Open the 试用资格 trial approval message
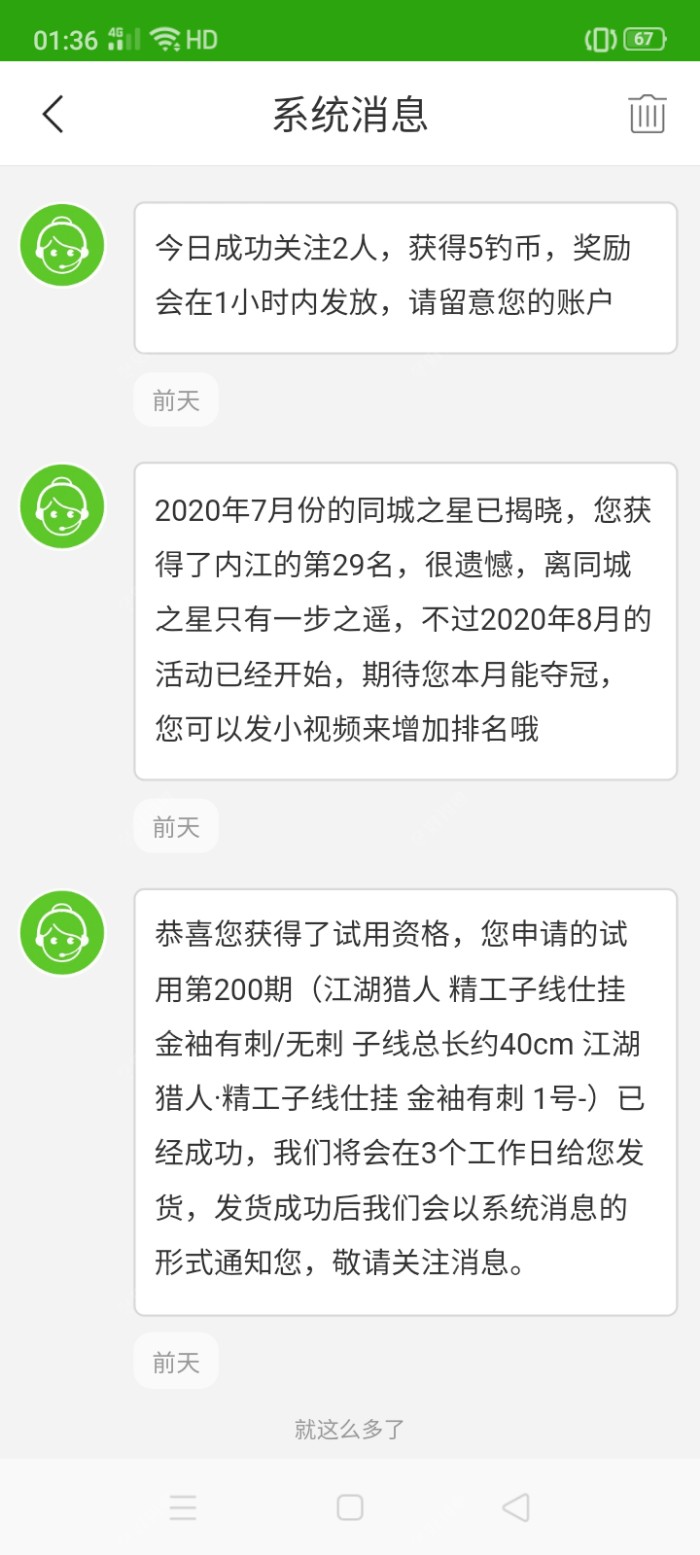The image size is (700, 1555). [x=405, y=1101]
